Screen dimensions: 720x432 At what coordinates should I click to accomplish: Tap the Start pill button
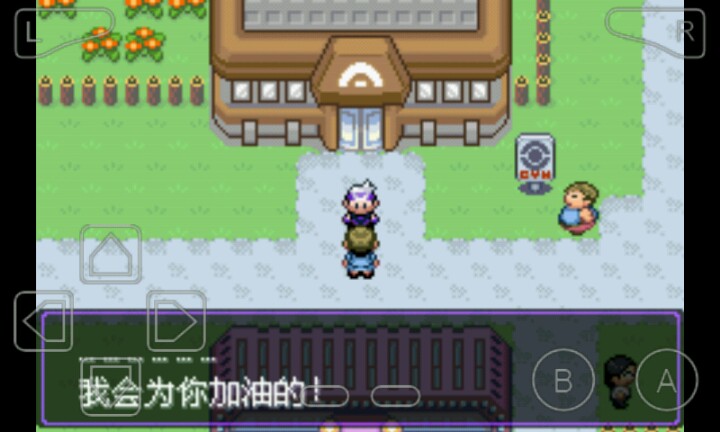pyautogui.click(x=396, y=396)
